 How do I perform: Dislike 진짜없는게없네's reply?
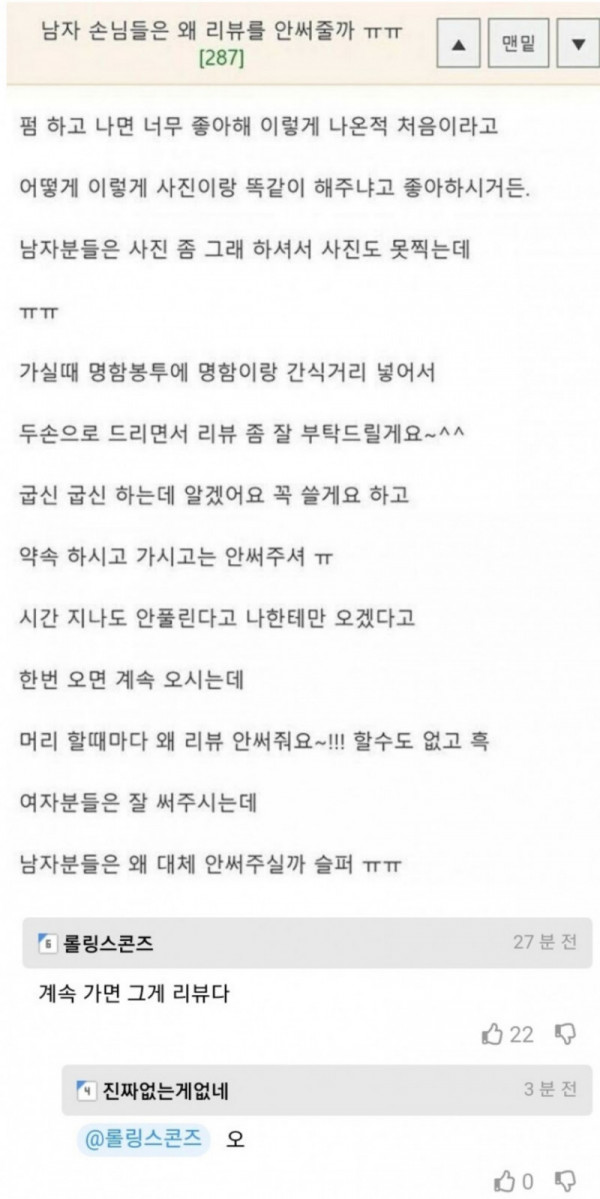pyautogui.click(x=566, y=1179)
